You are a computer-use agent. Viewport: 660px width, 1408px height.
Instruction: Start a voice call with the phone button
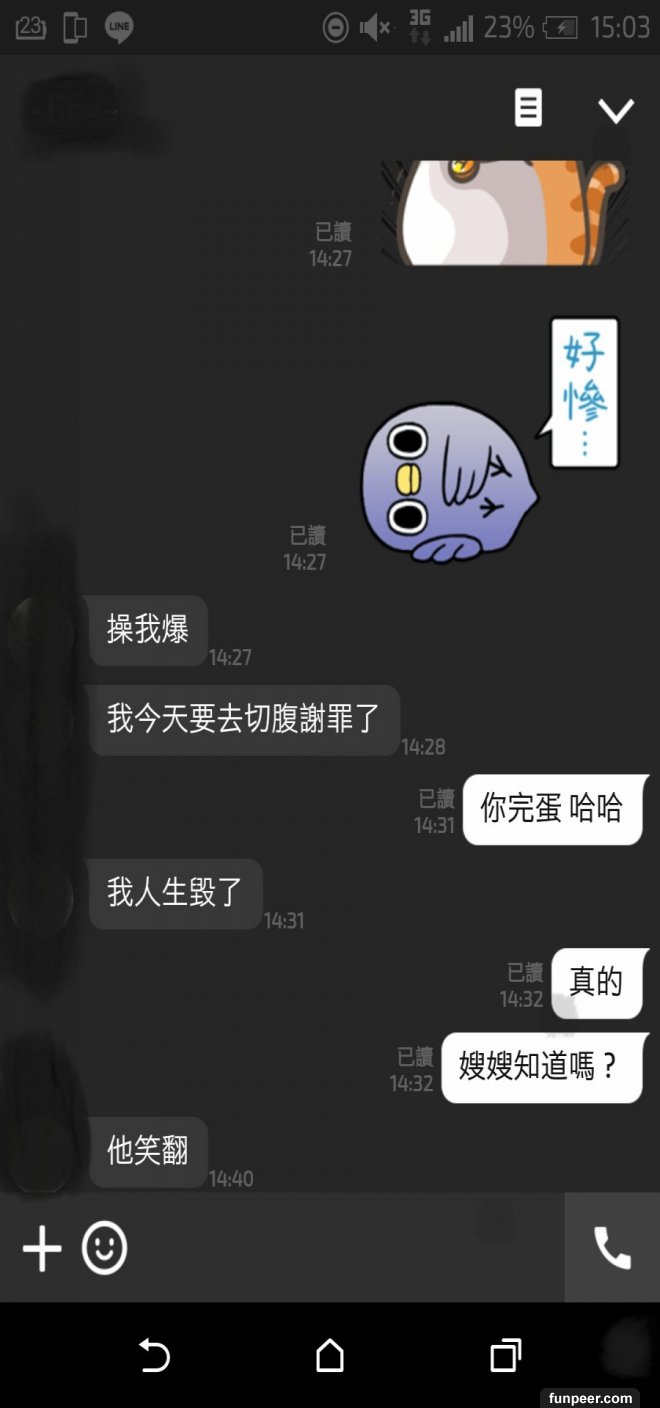point(612,1248)
